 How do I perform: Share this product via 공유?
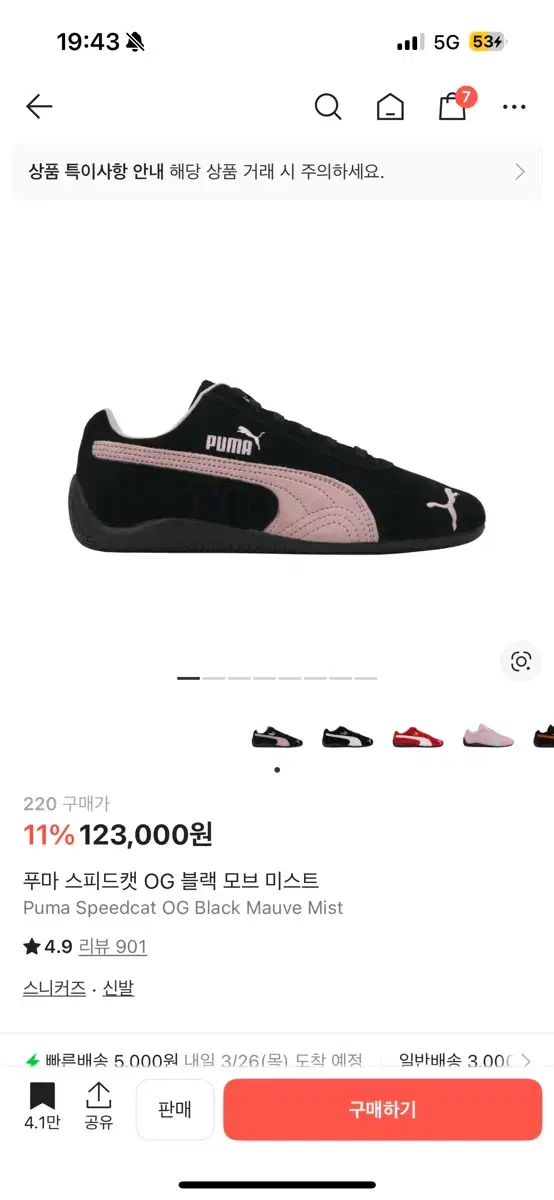click(x=98, y=1106)
